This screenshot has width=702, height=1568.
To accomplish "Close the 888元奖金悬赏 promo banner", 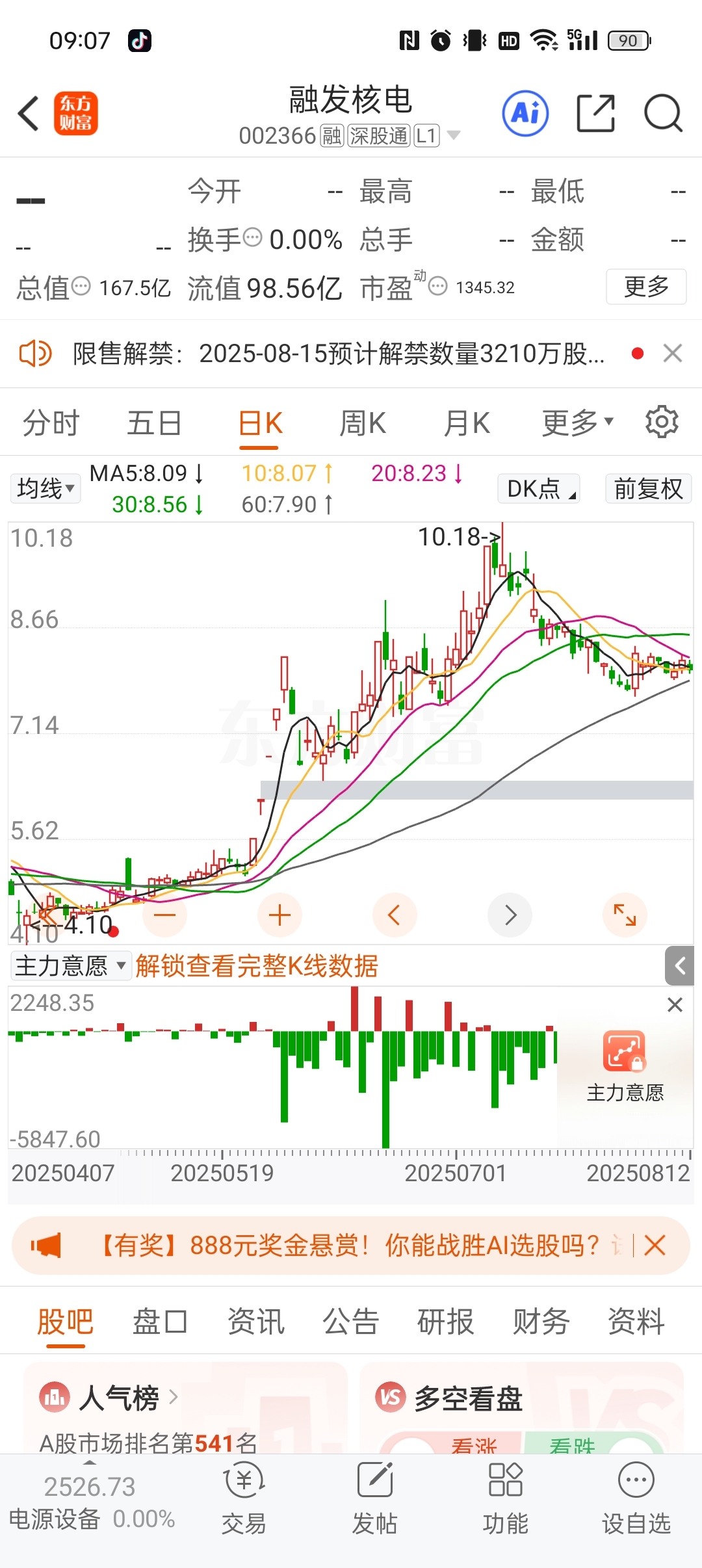I will pos(655,1246).
